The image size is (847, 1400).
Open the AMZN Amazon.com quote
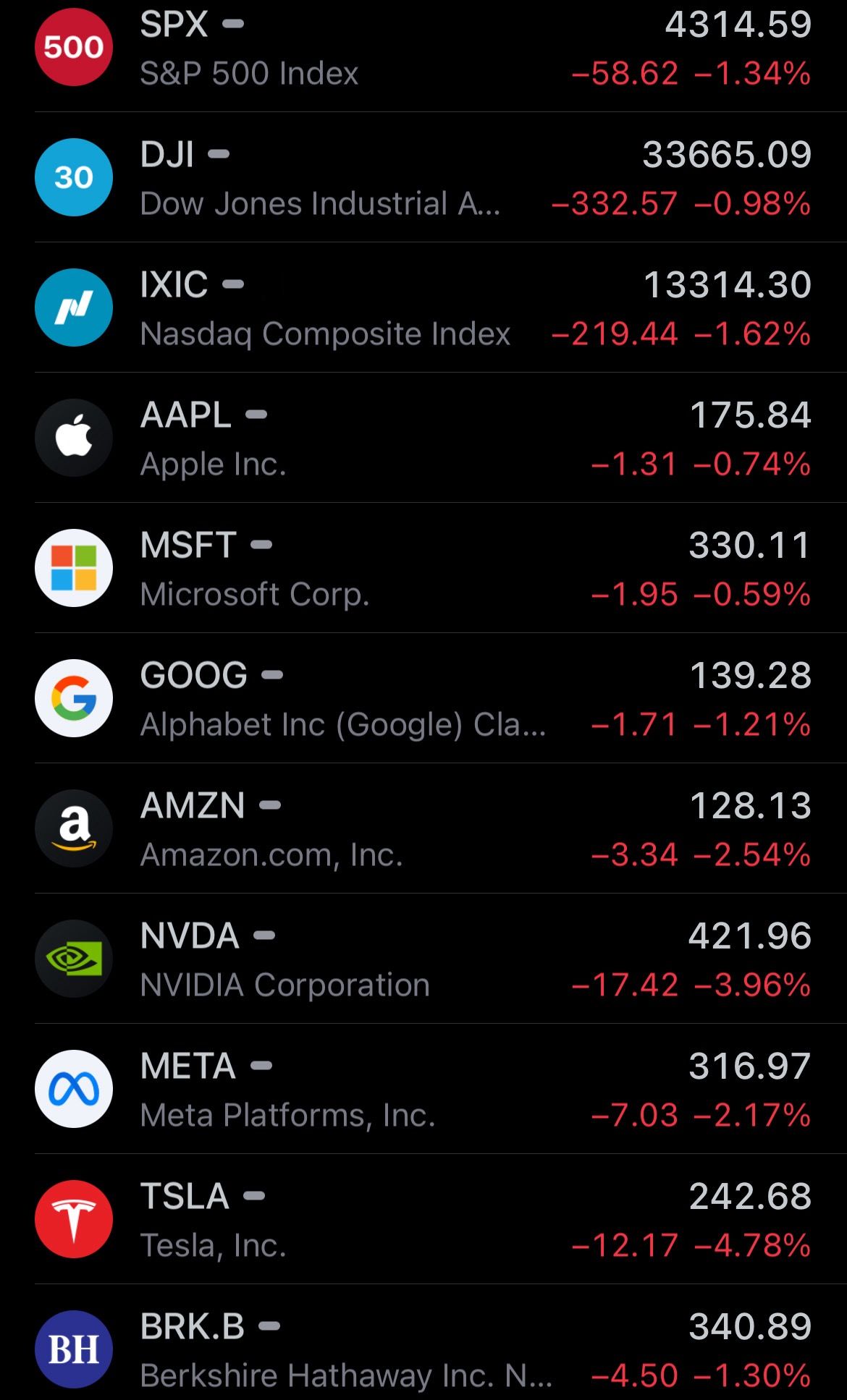click(x=423, y=829)
